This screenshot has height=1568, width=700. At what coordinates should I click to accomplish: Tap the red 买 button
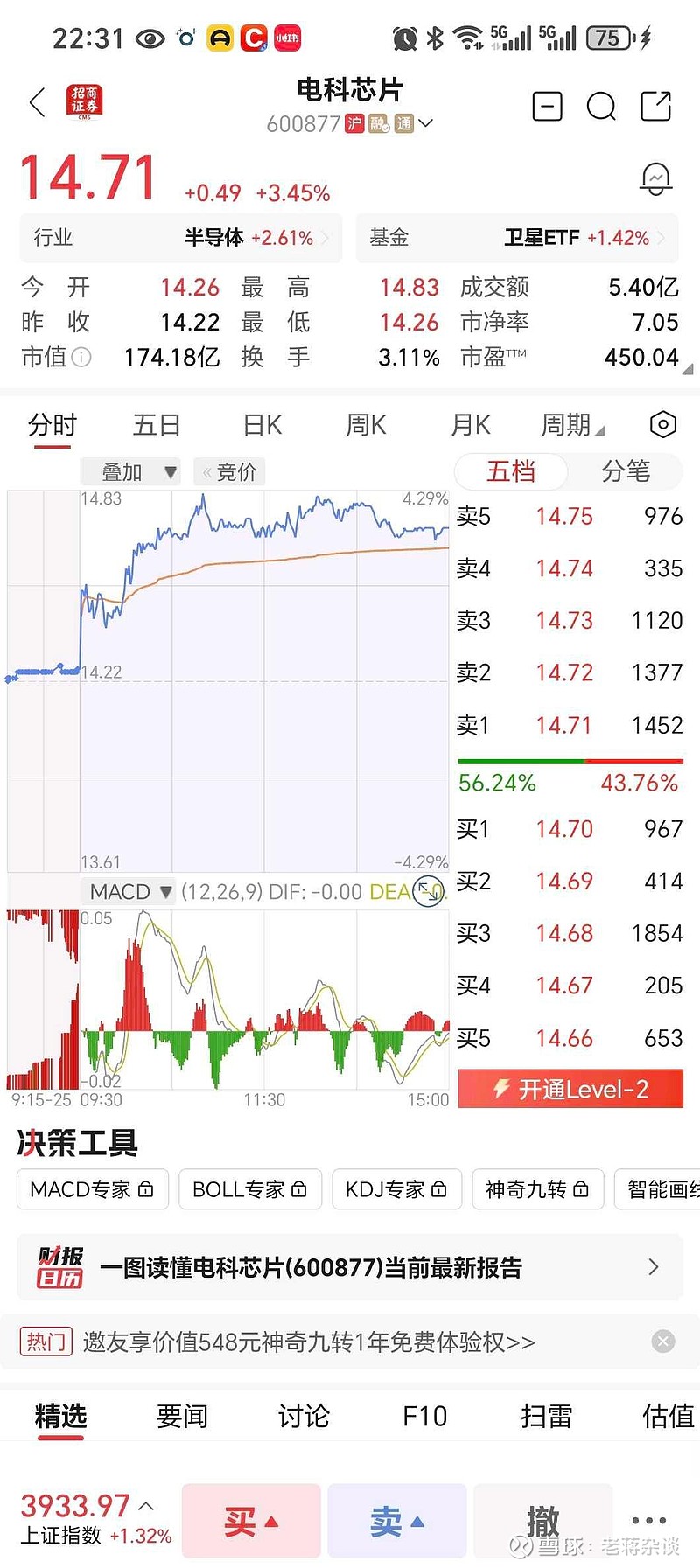(x=251, y=1521)
